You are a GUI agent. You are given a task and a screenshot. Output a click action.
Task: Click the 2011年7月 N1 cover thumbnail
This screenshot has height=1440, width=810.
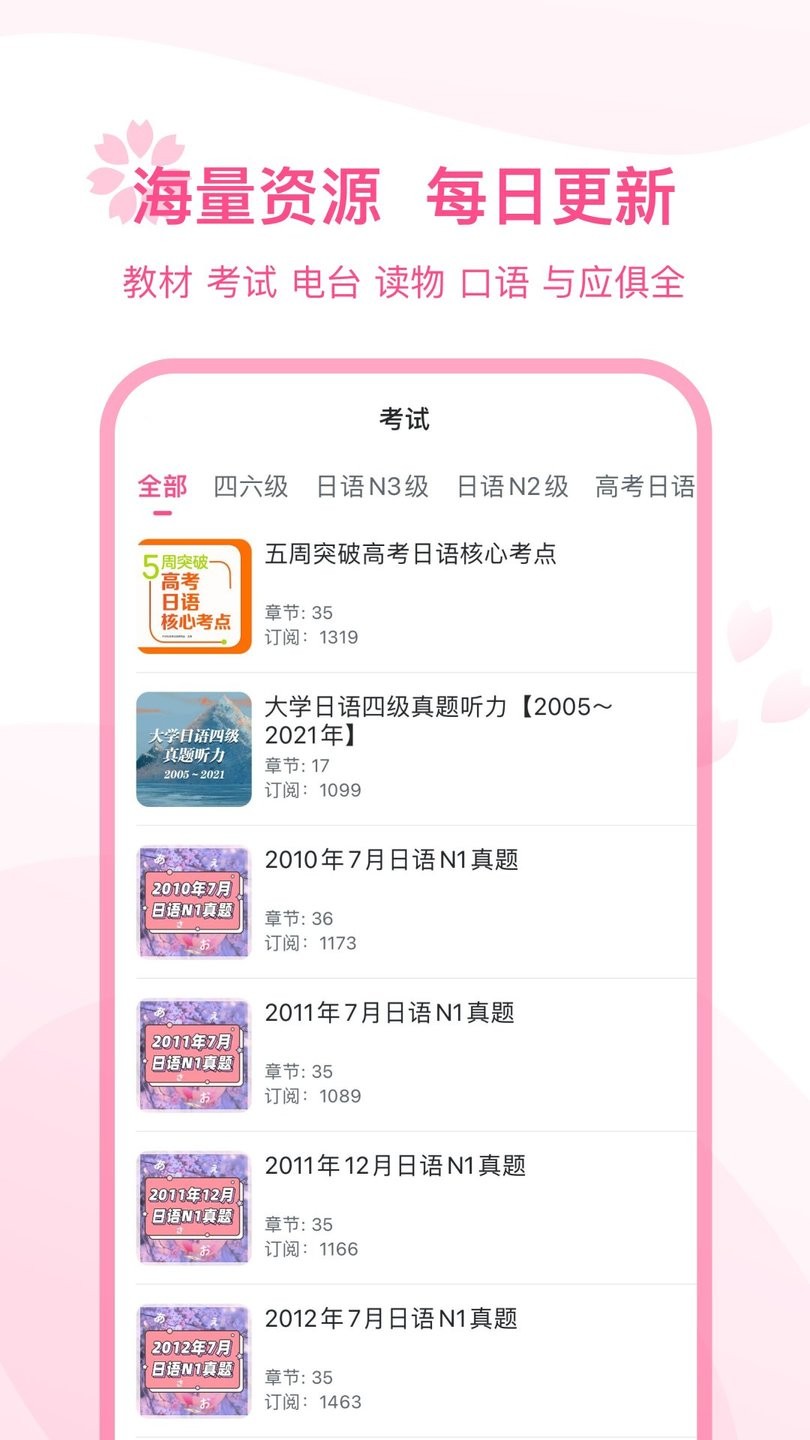(193, 1056)
